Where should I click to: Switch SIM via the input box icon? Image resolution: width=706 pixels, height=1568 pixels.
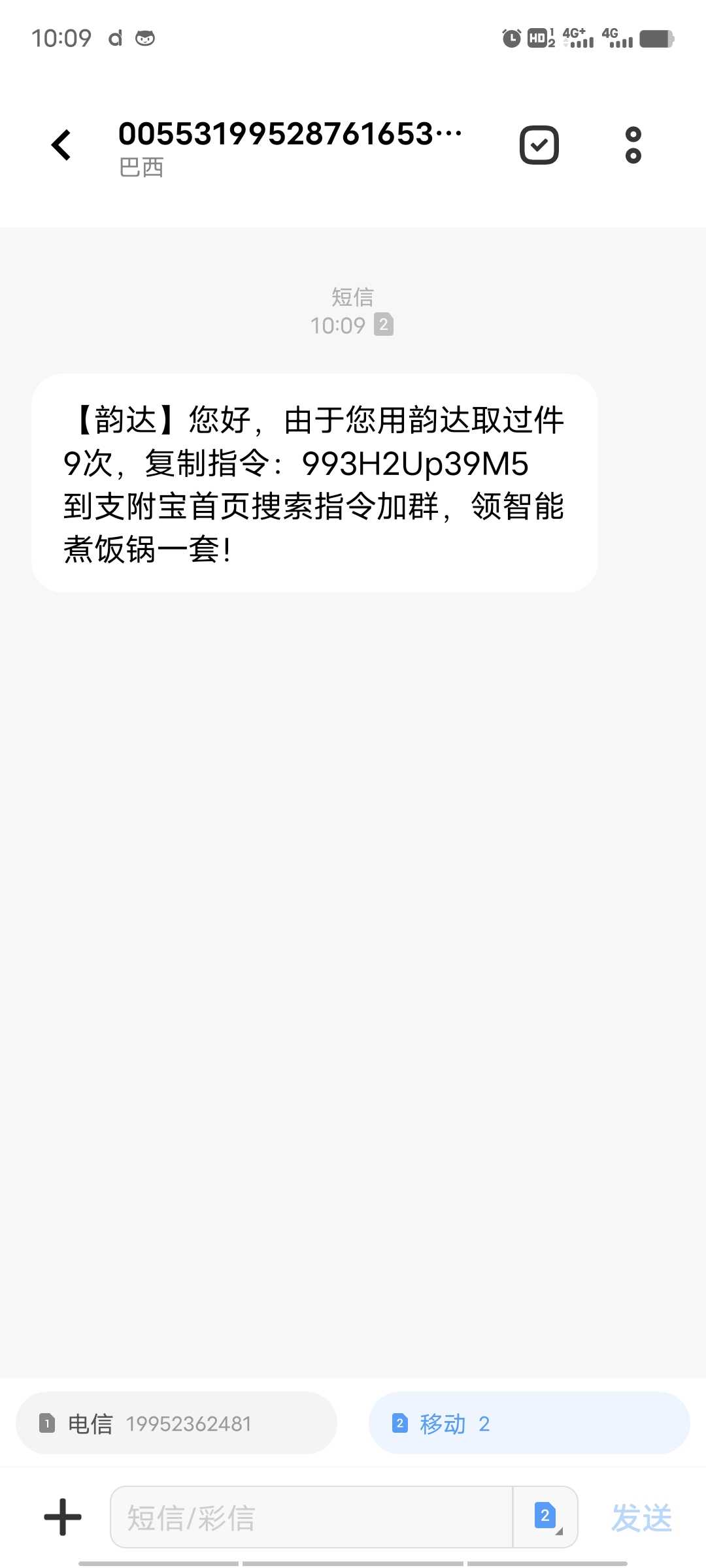546,1517
